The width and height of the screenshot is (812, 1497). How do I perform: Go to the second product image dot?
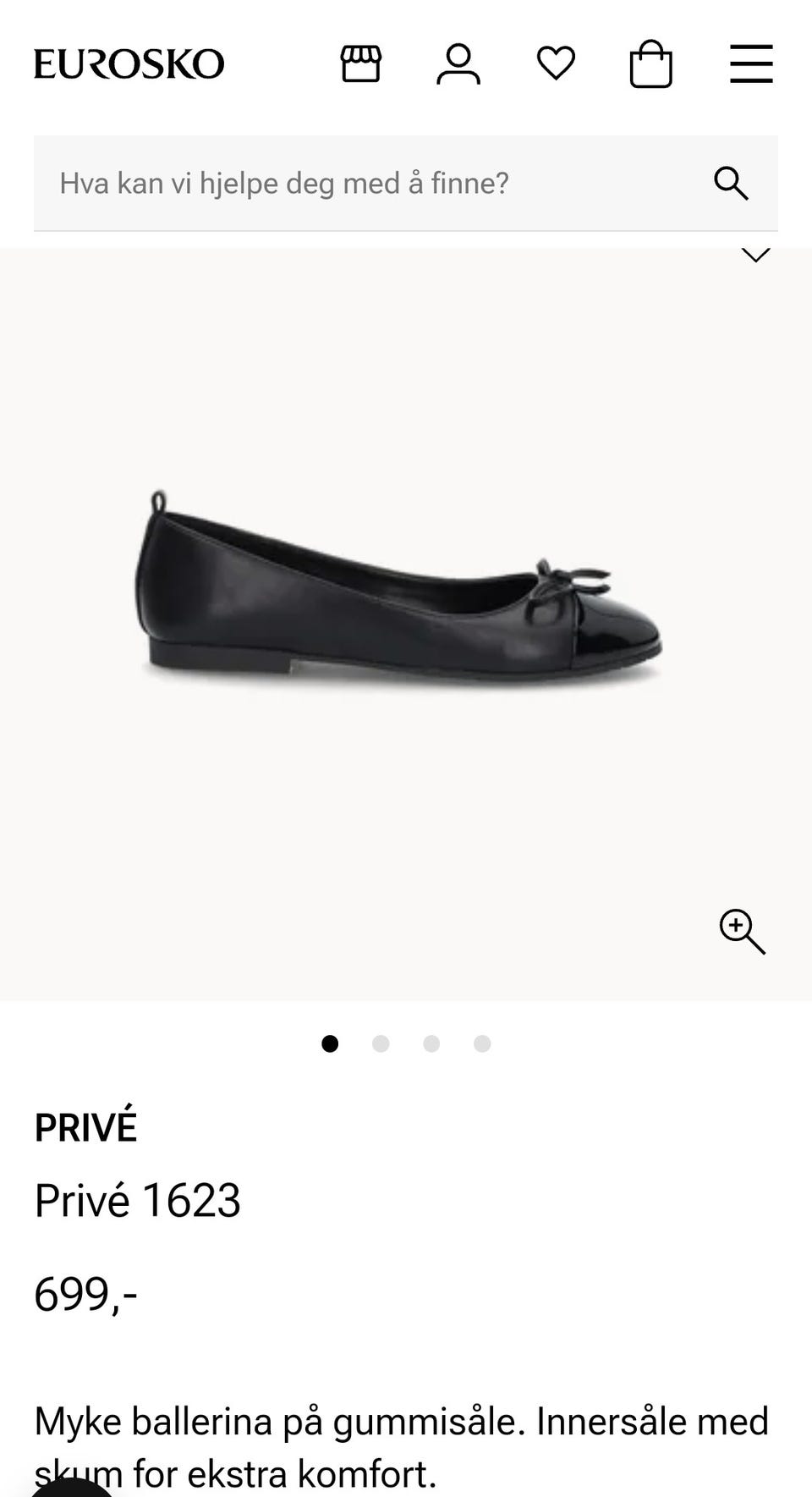click(x=381, y=1043)
